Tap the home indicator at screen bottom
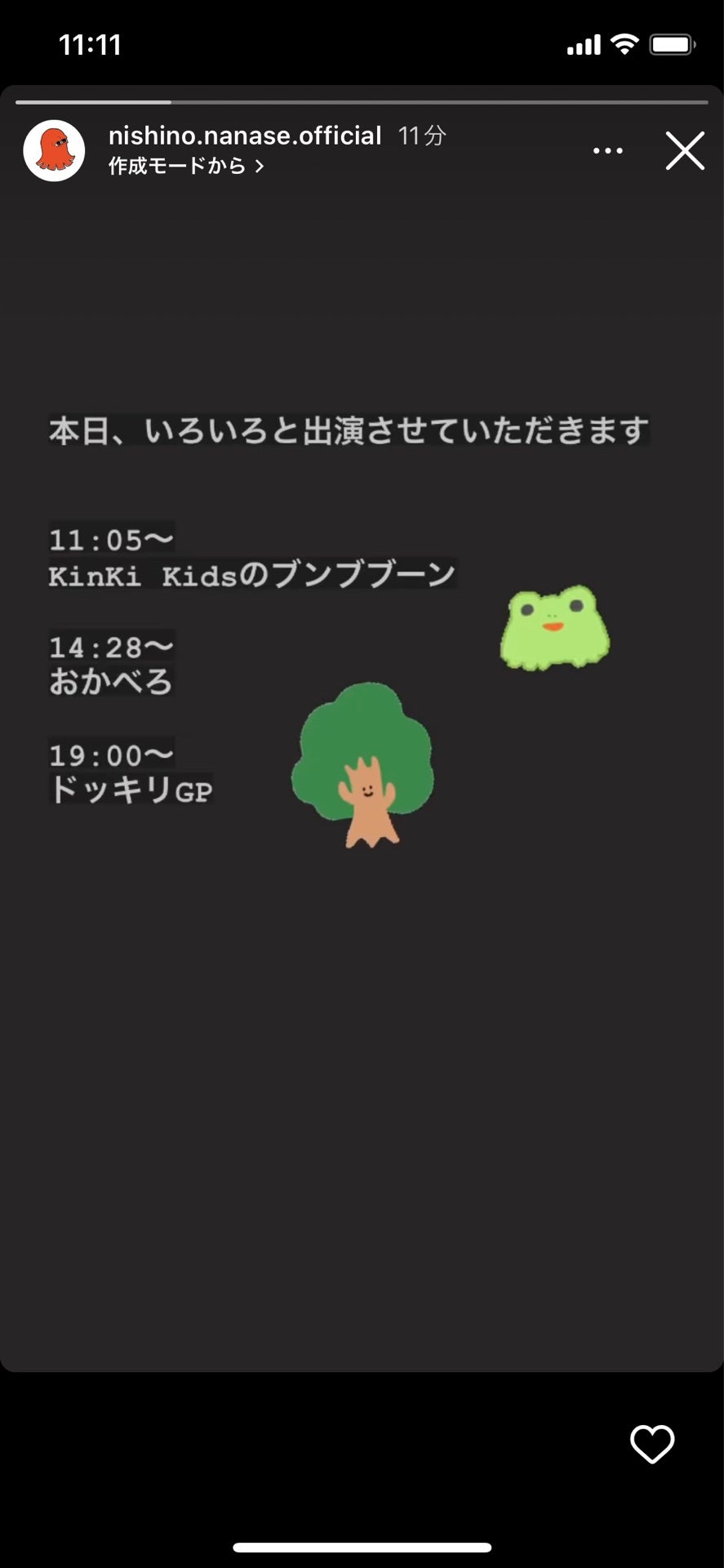724x1568 pixels. 362,1546
